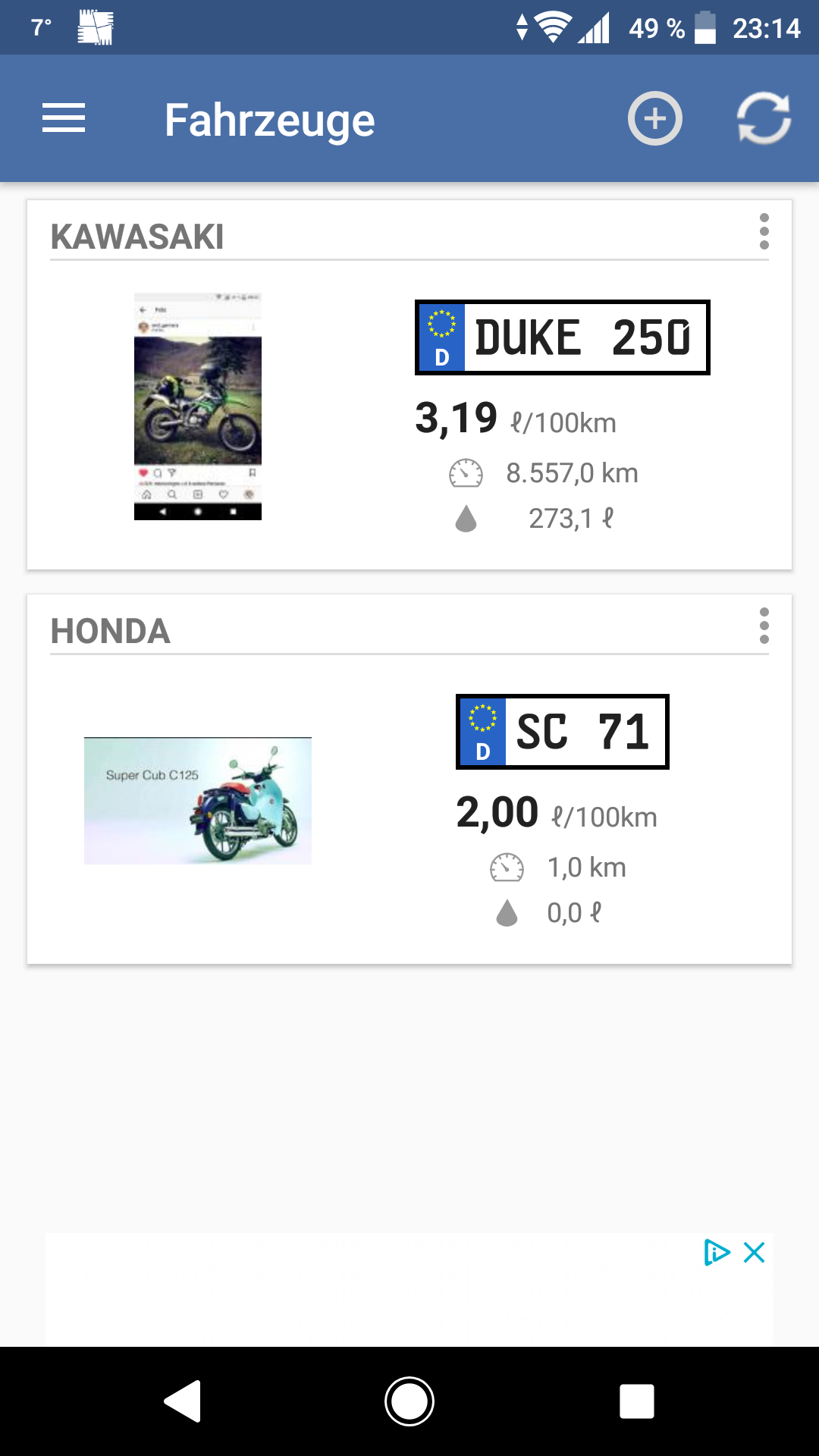Image resolution: width=819 pixels, height=1456 pixels.
Task: Open the ad info icon
Action: point(717,1252)
